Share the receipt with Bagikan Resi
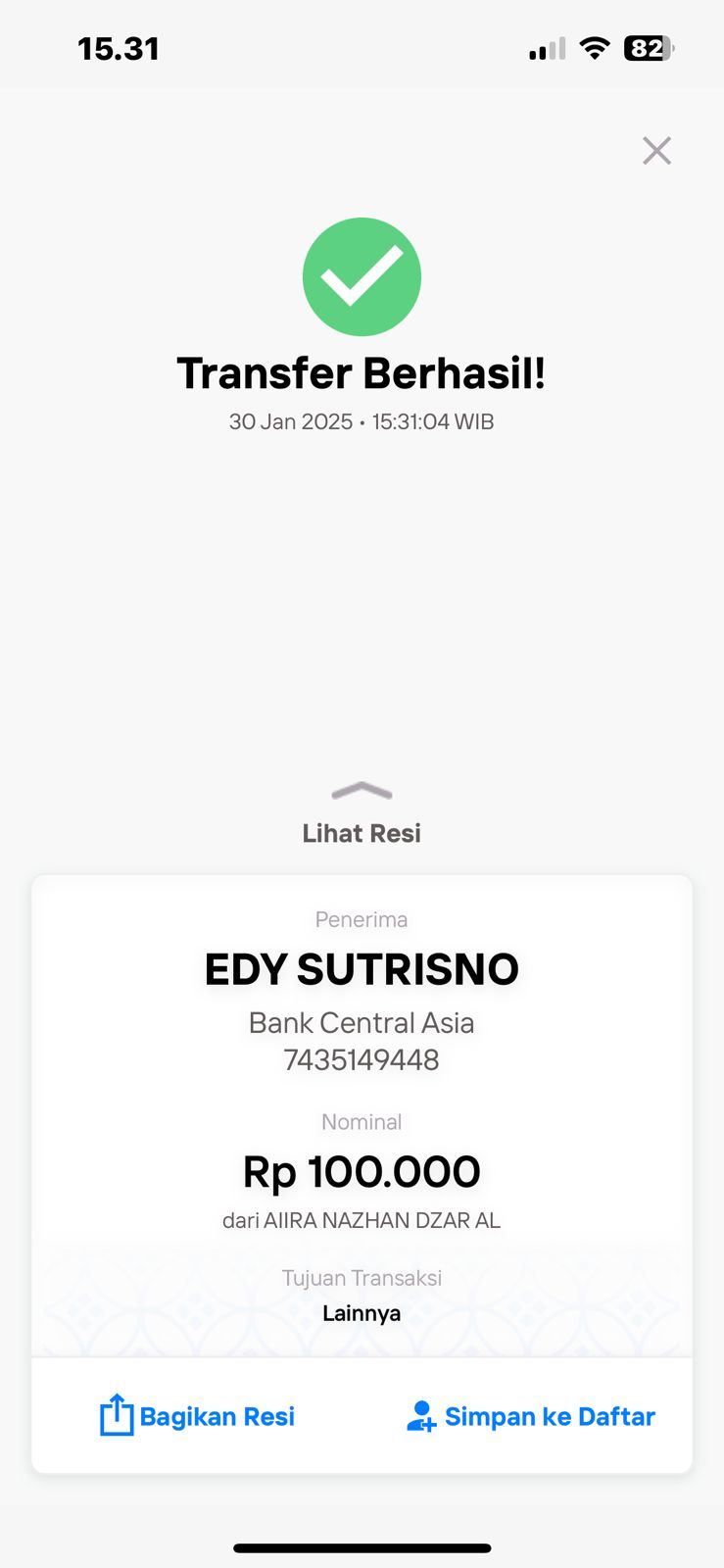This screenshot has height=1568, width=724. [x=198, y=1416]
